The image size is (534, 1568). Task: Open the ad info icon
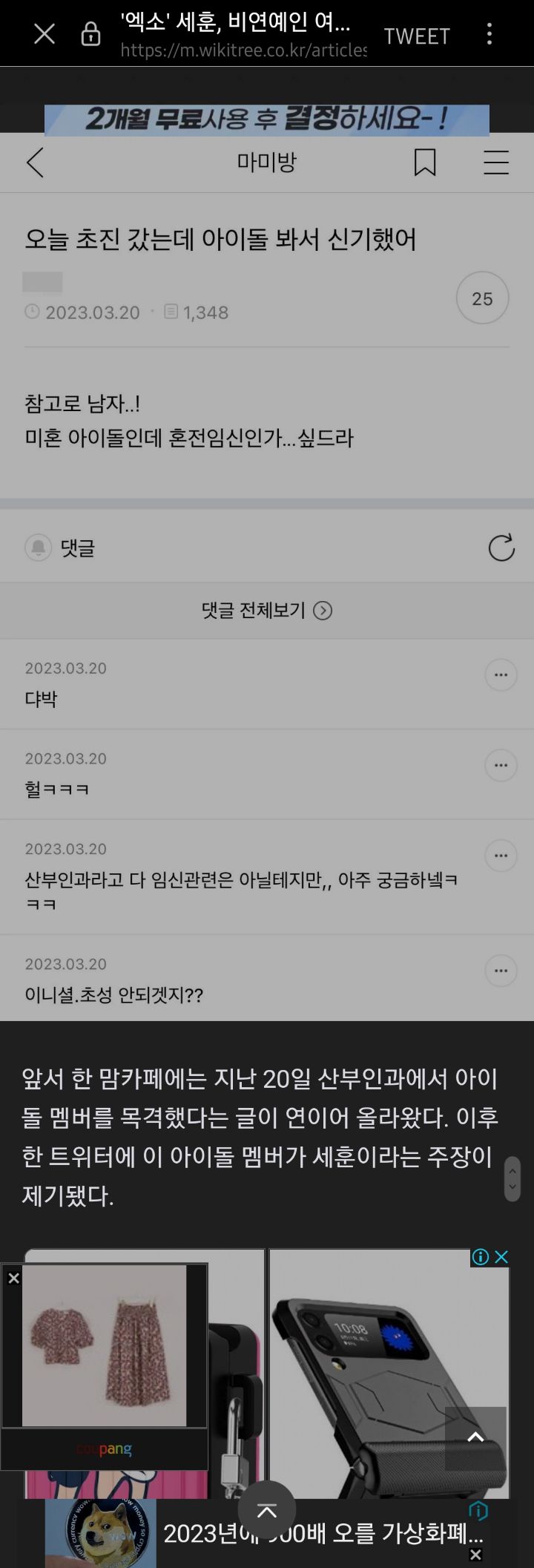click(x=481, y=1256)
